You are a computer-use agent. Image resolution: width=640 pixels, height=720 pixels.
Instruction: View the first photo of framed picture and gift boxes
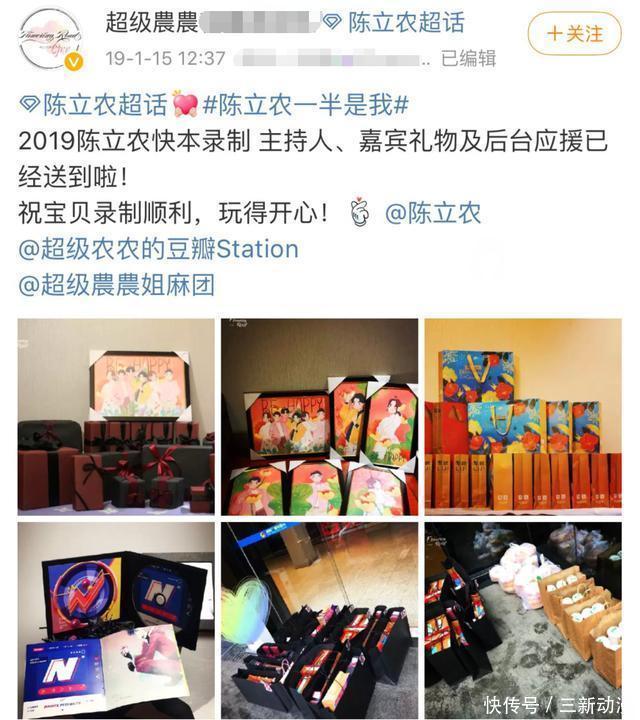pyautogui.click(x=116, y=416)
